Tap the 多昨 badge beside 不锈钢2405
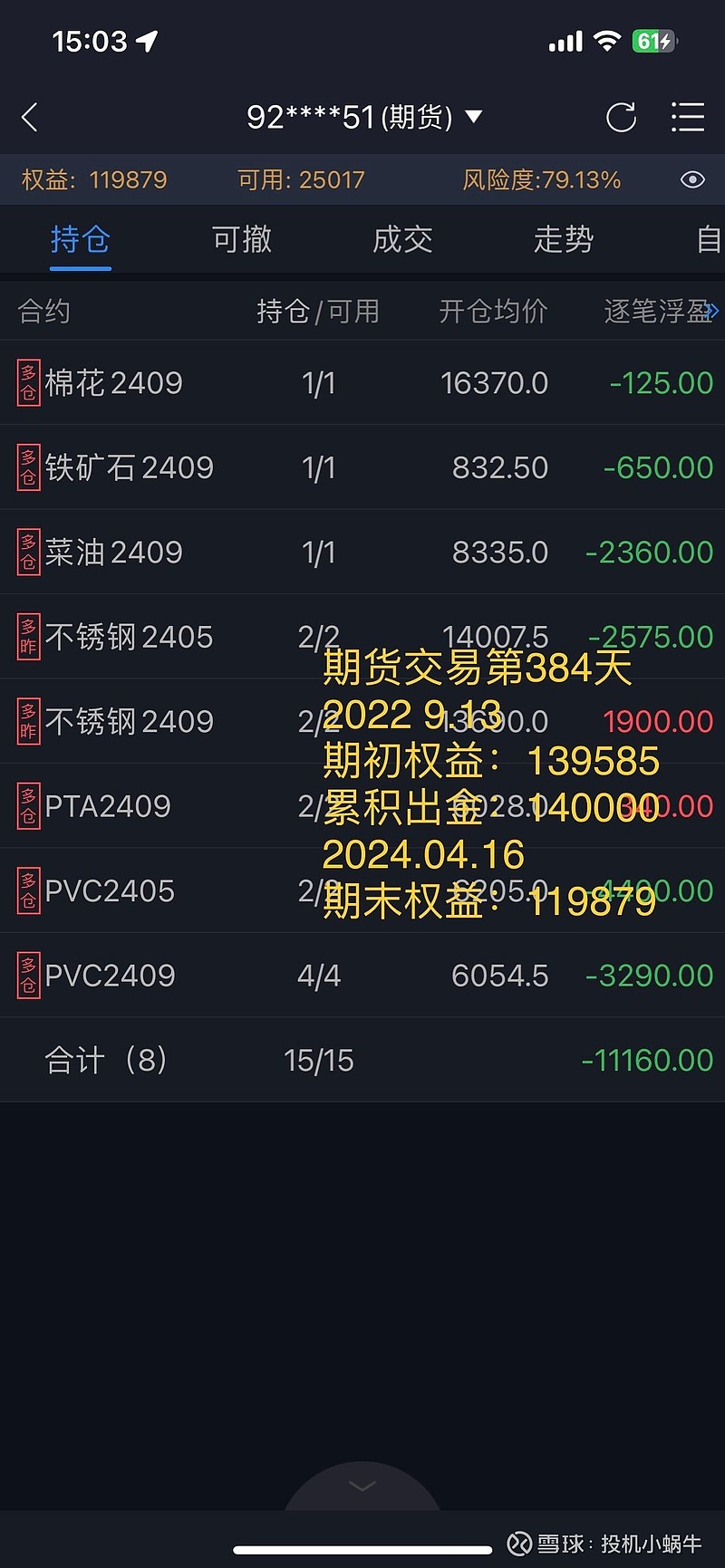This screenshot has height=1568, width=725. click(x=28, y=637)
